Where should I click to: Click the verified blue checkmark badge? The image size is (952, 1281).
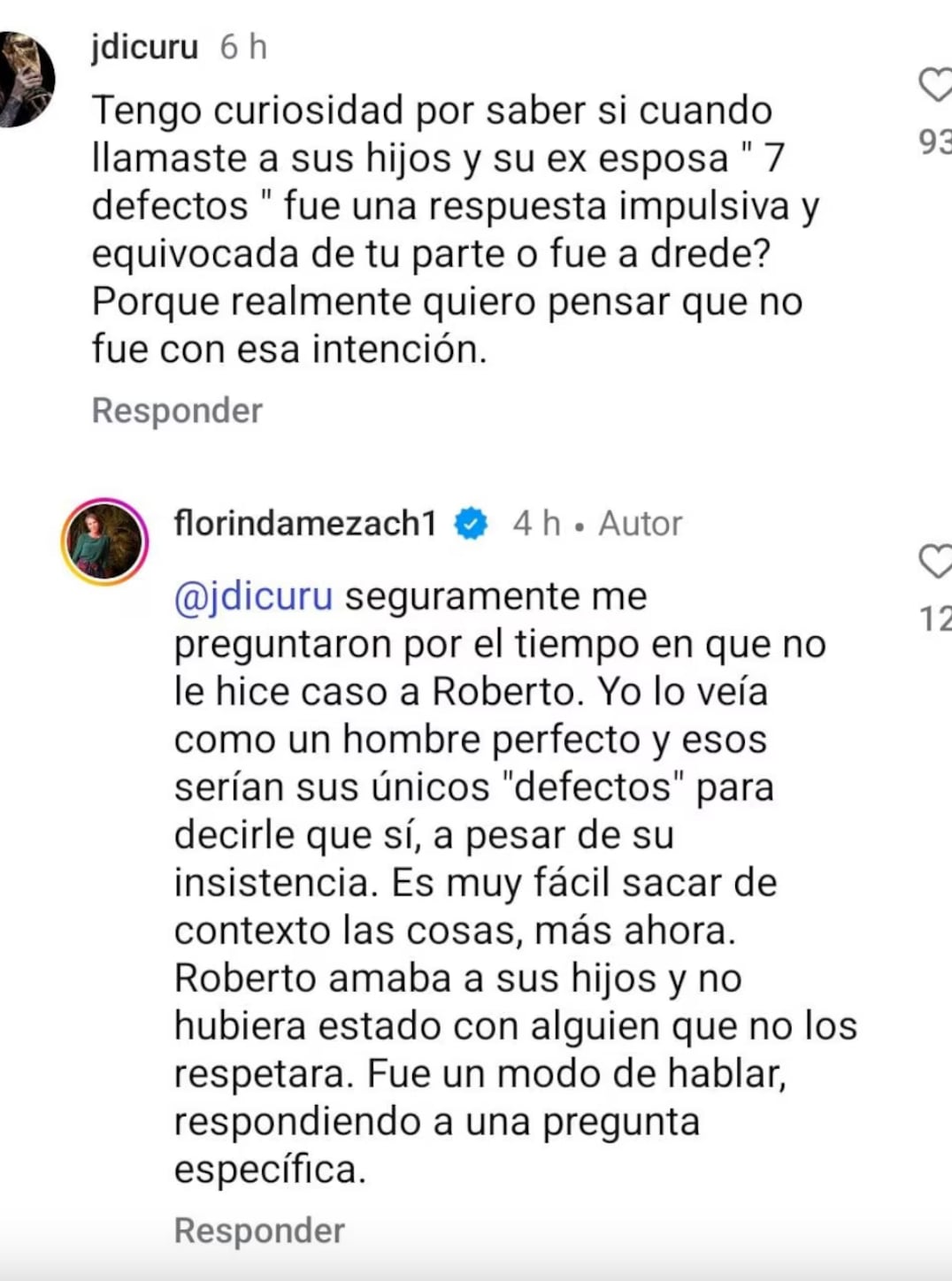[x=469, y=523]
